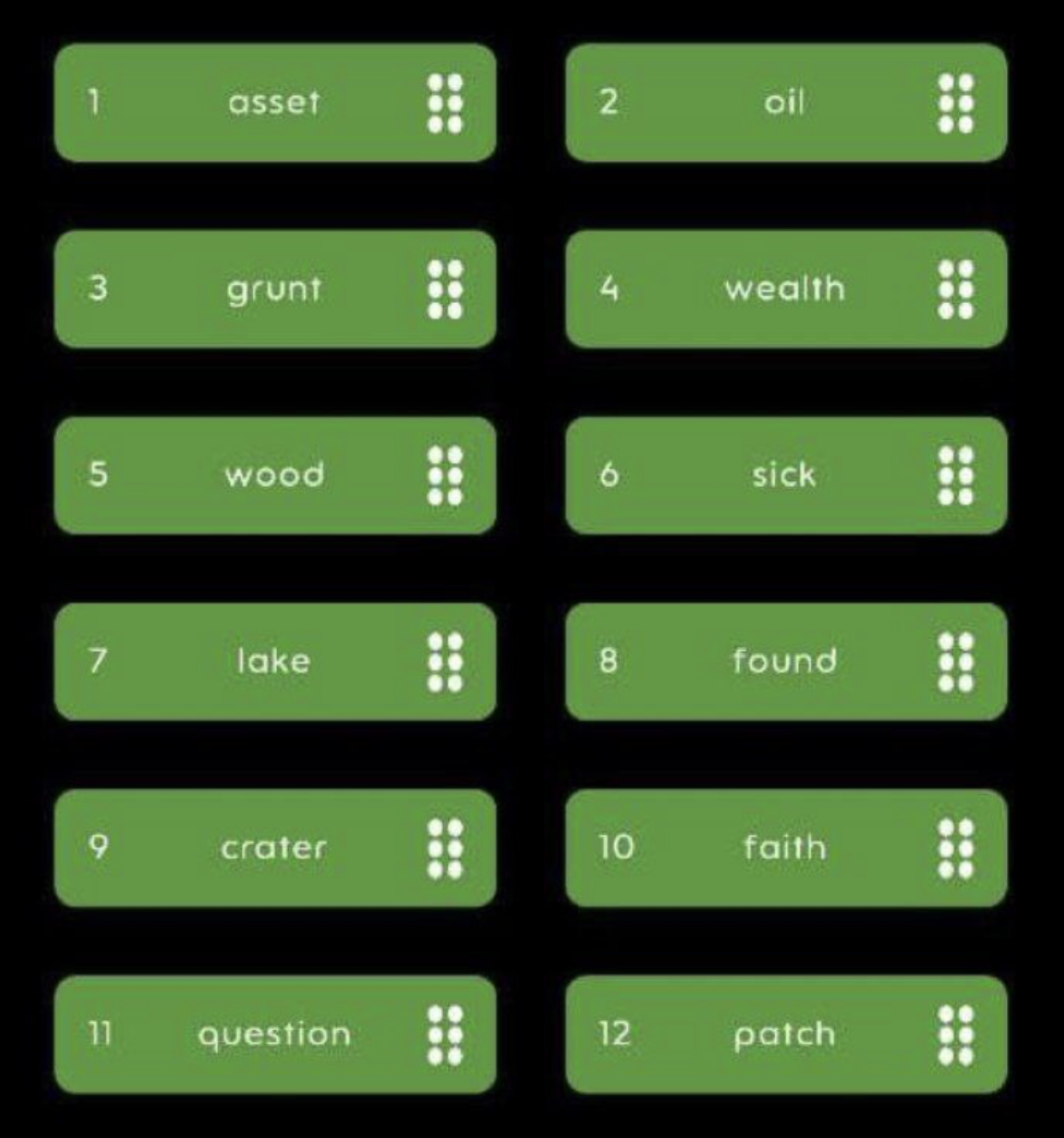Select the word 'wealth'

(785, 289)
